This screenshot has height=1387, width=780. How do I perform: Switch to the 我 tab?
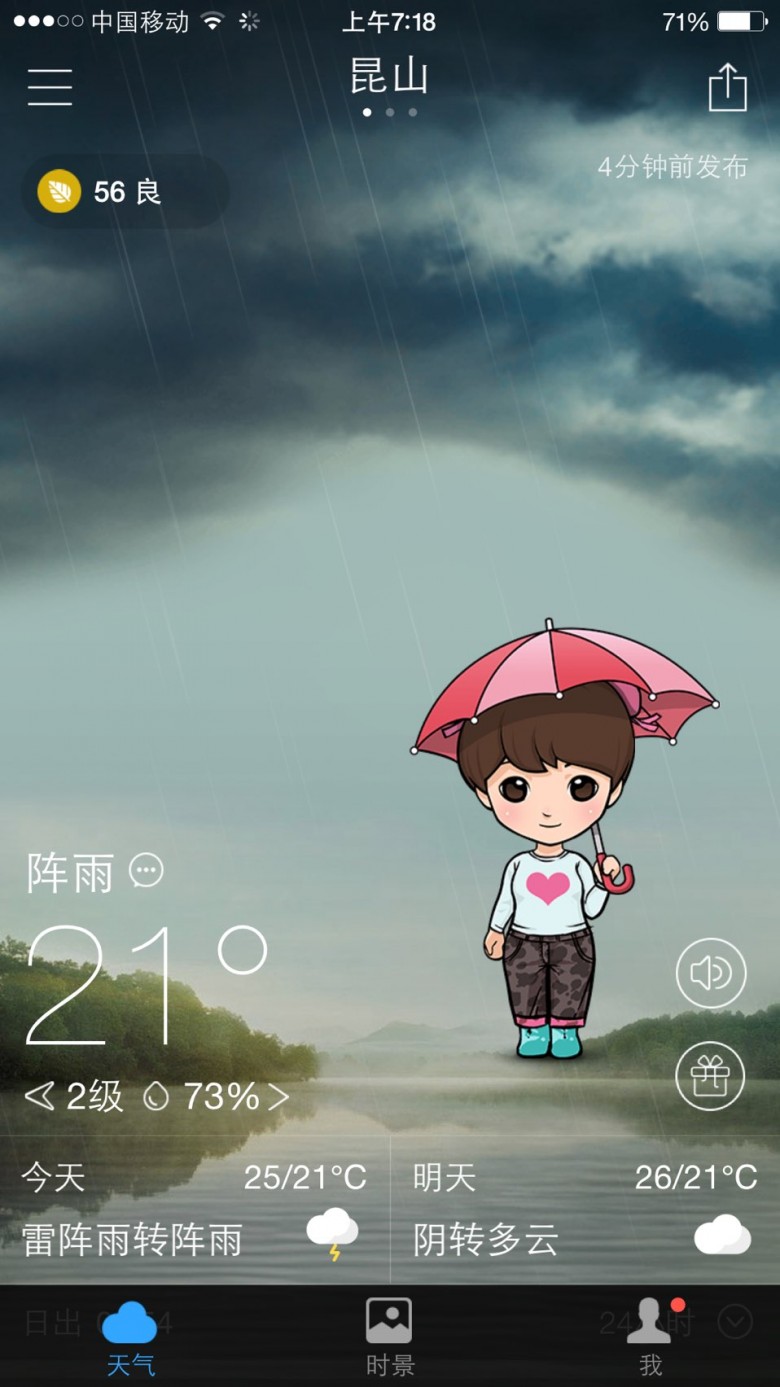pos(651,1337)
